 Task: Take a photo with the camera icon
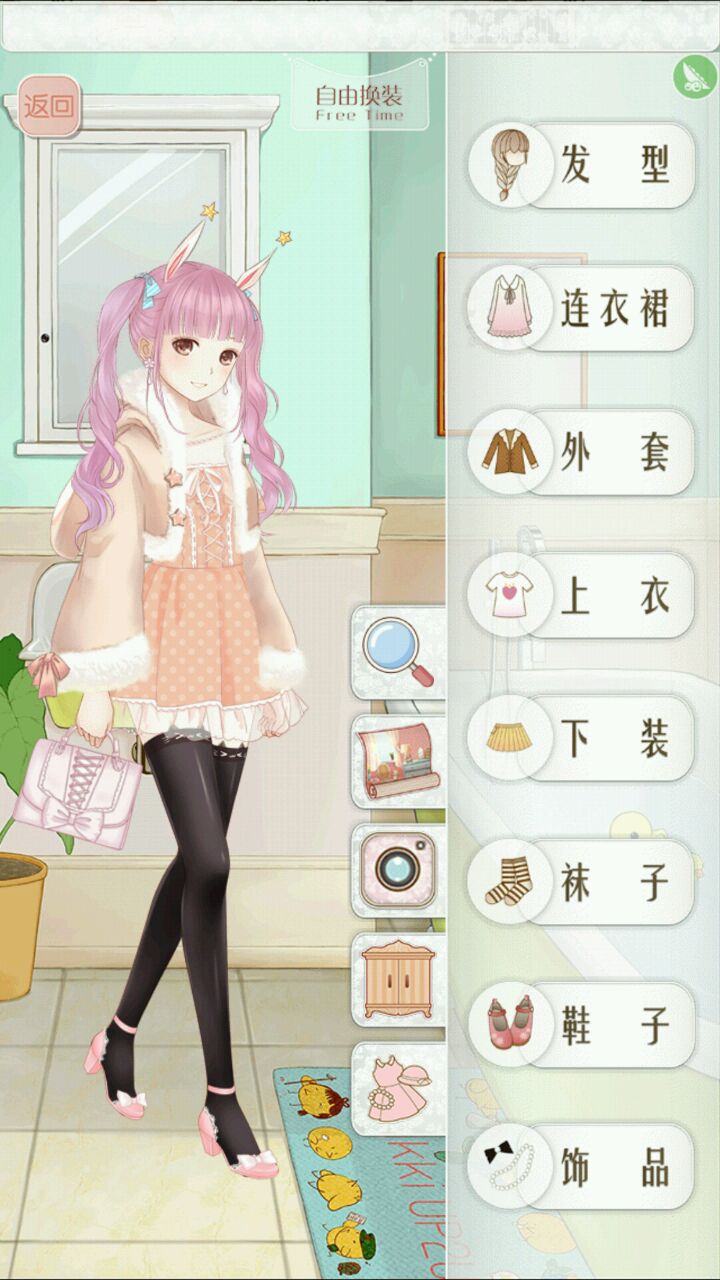400,870
